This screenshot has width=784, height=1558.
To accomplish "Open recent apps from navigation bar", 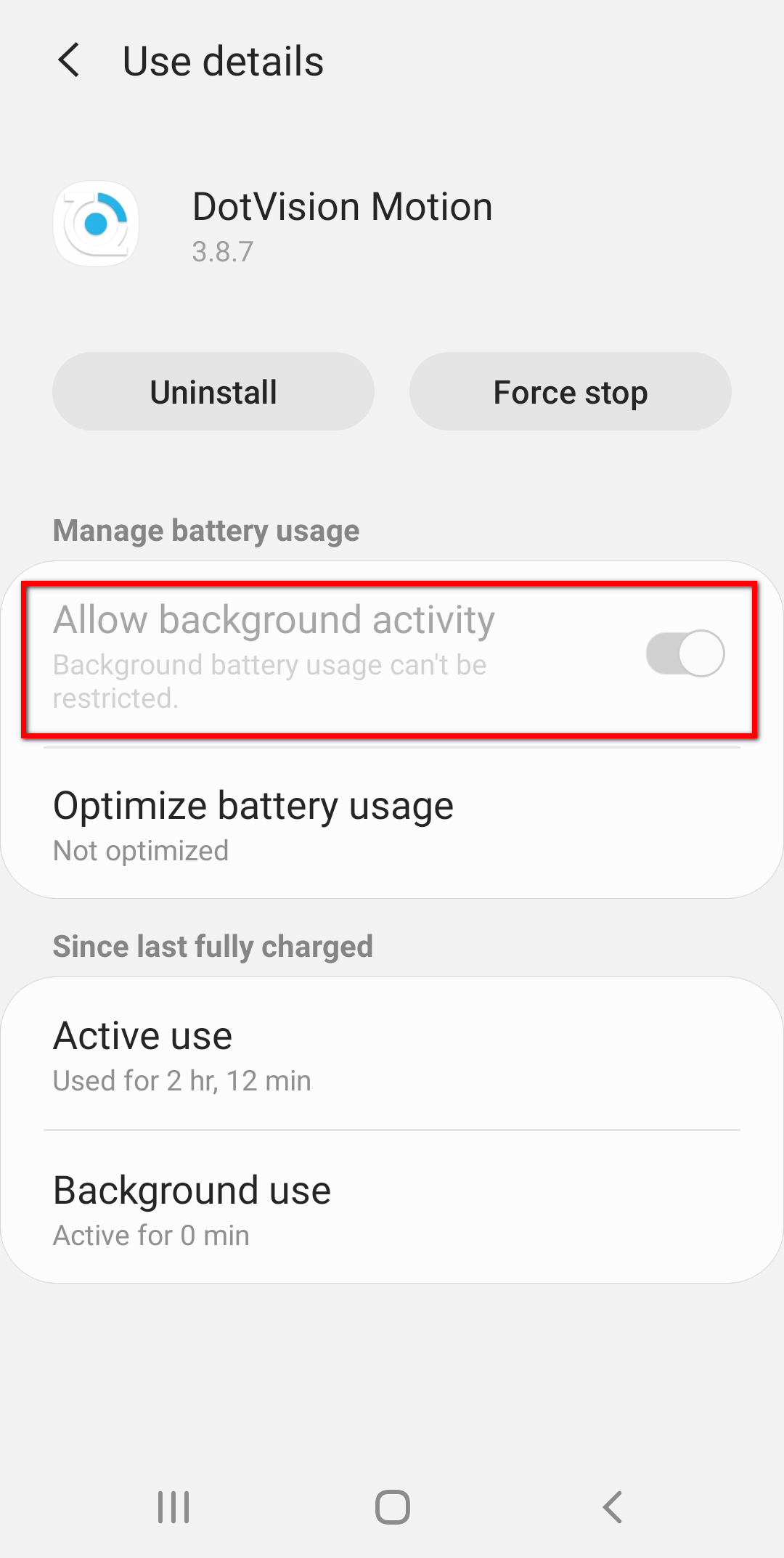I will [173, 1507].
